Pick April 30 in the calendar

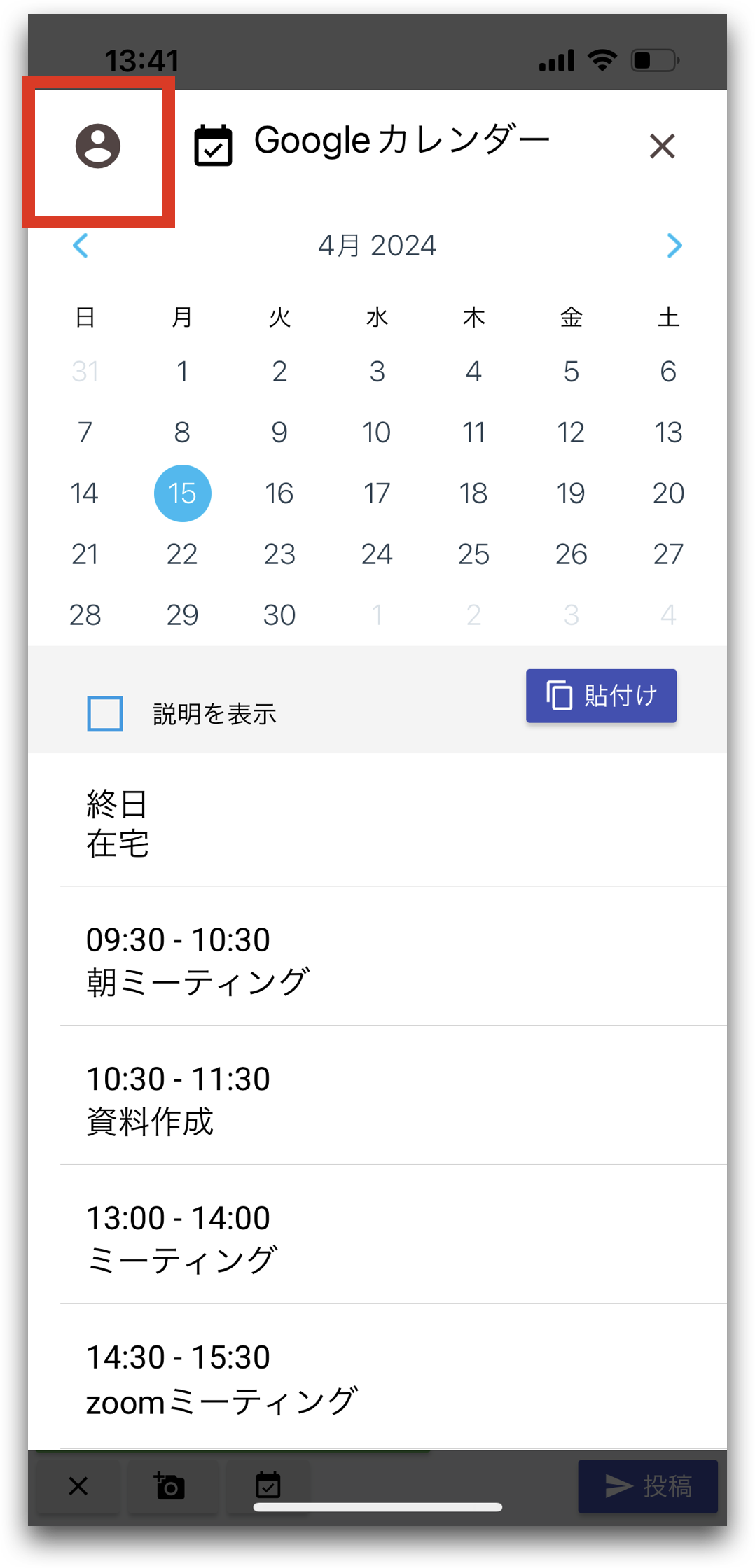pyautogui.click(x=279, y=615)
